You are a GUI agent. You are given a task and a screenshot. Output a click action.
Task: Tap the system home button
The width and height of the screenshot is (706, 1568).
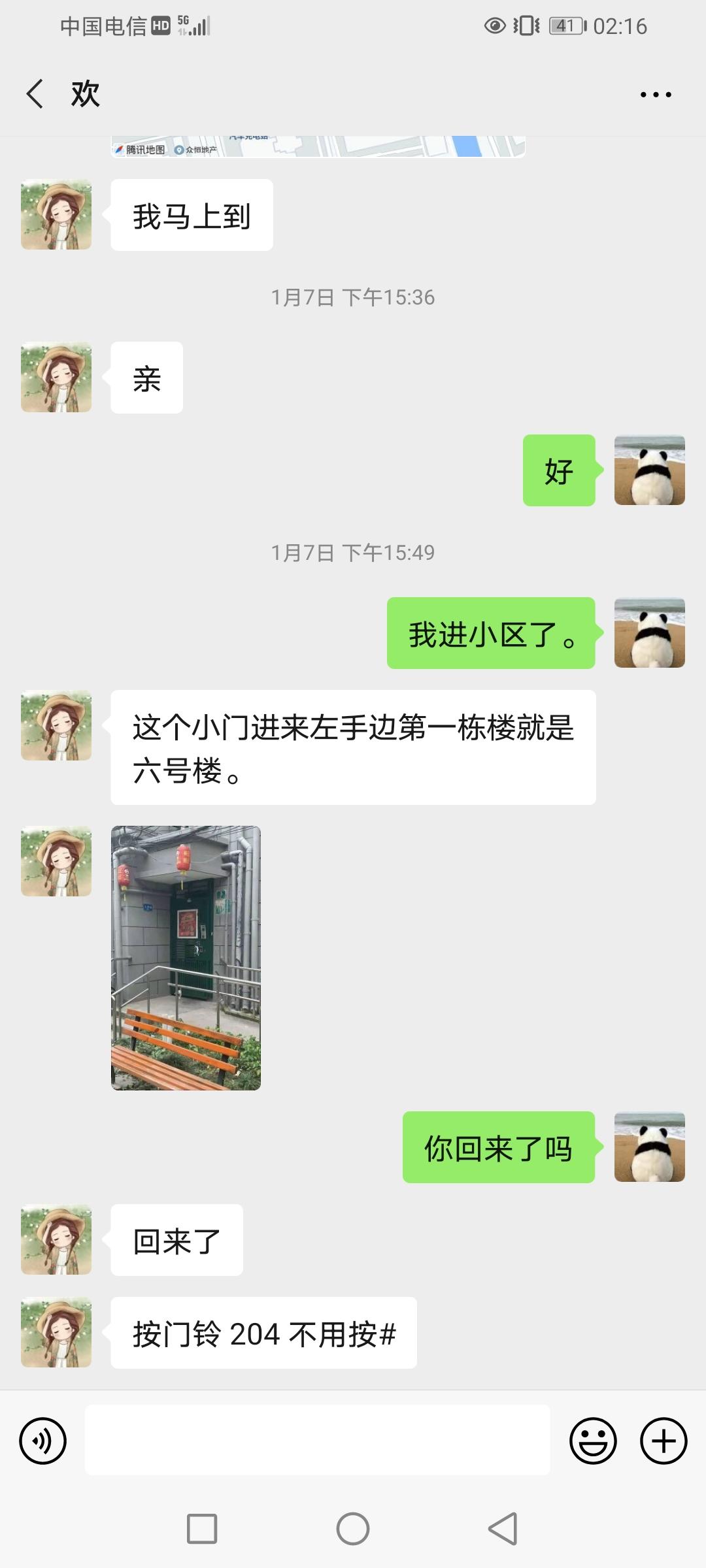point(353,1529)
